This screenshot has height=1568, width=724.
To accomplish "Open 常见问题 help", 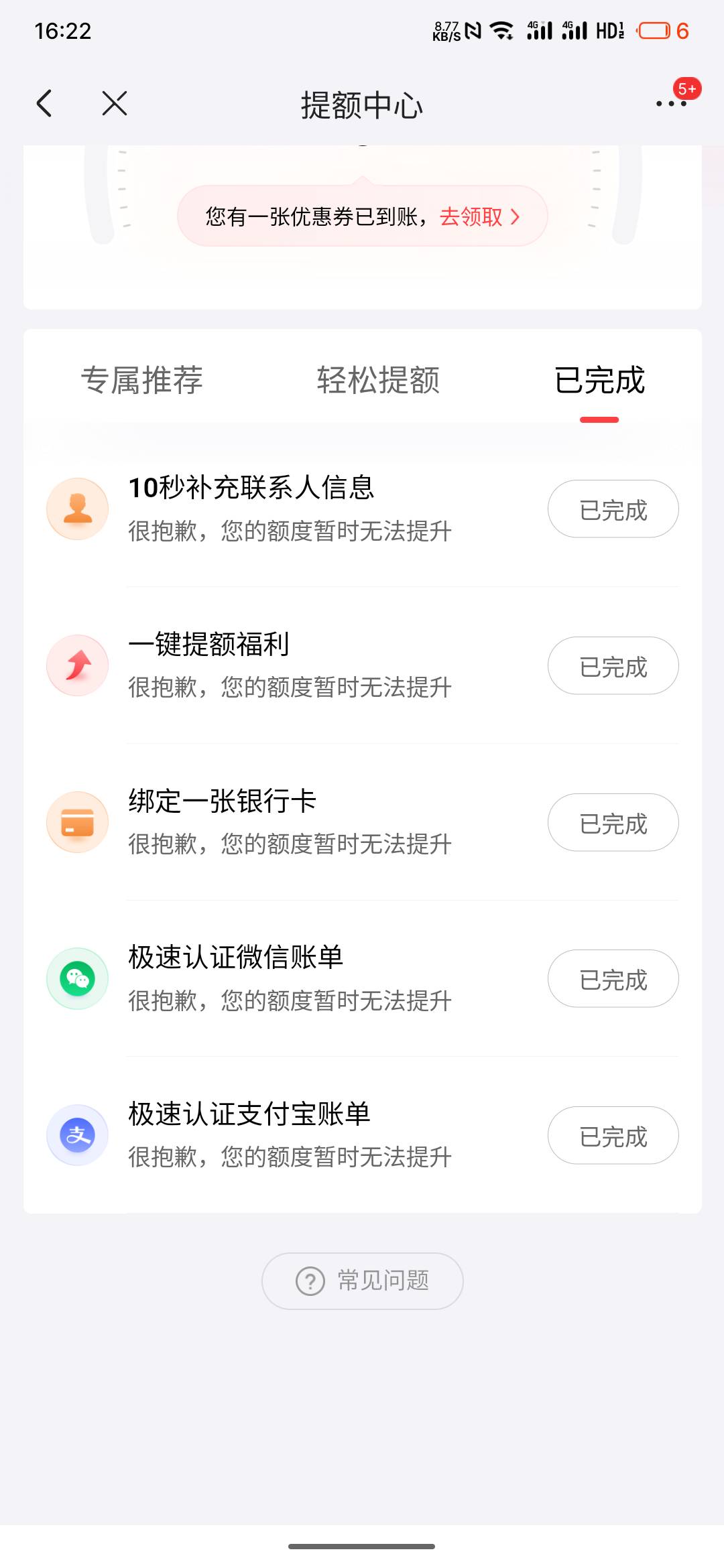I will tap(363, 1281).
